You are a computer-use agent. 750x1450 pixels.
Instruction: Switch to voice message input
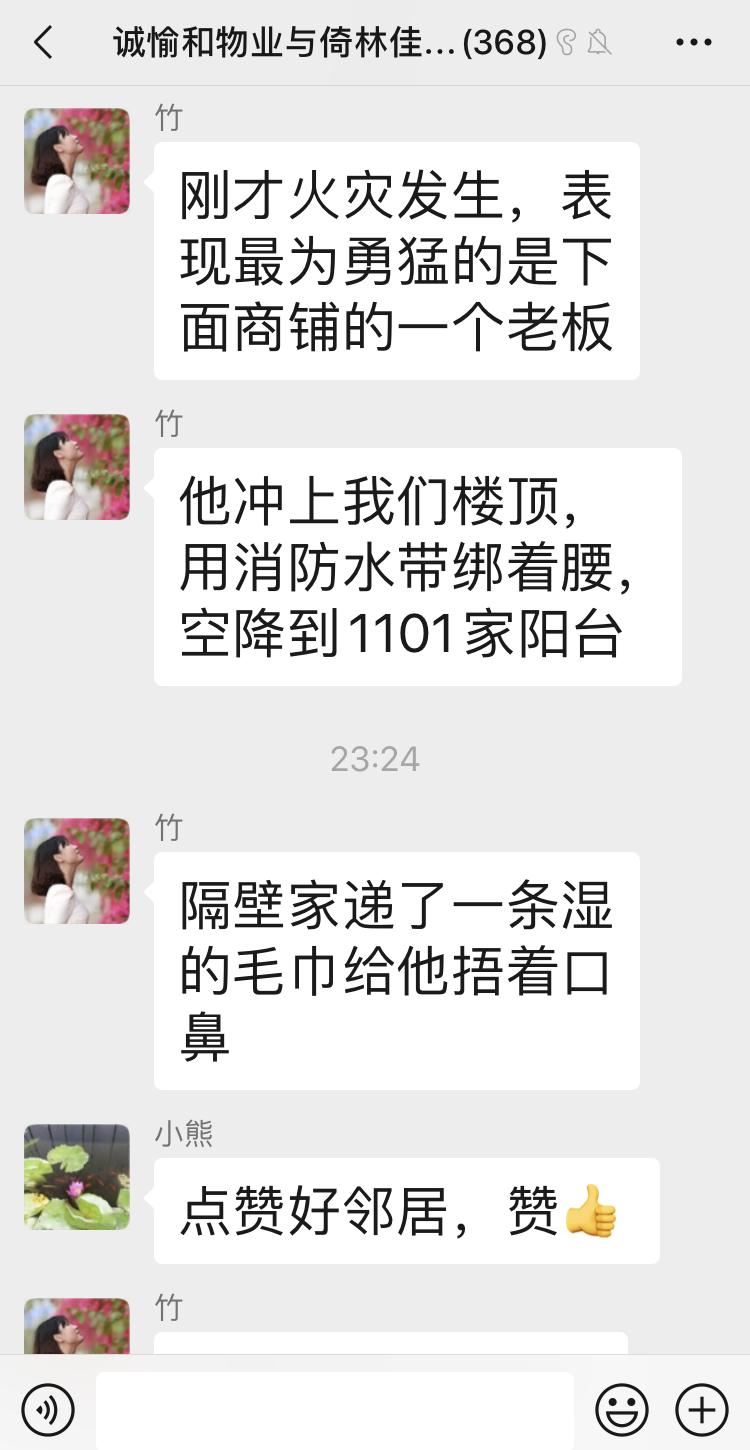click(x=47, y=1410)
